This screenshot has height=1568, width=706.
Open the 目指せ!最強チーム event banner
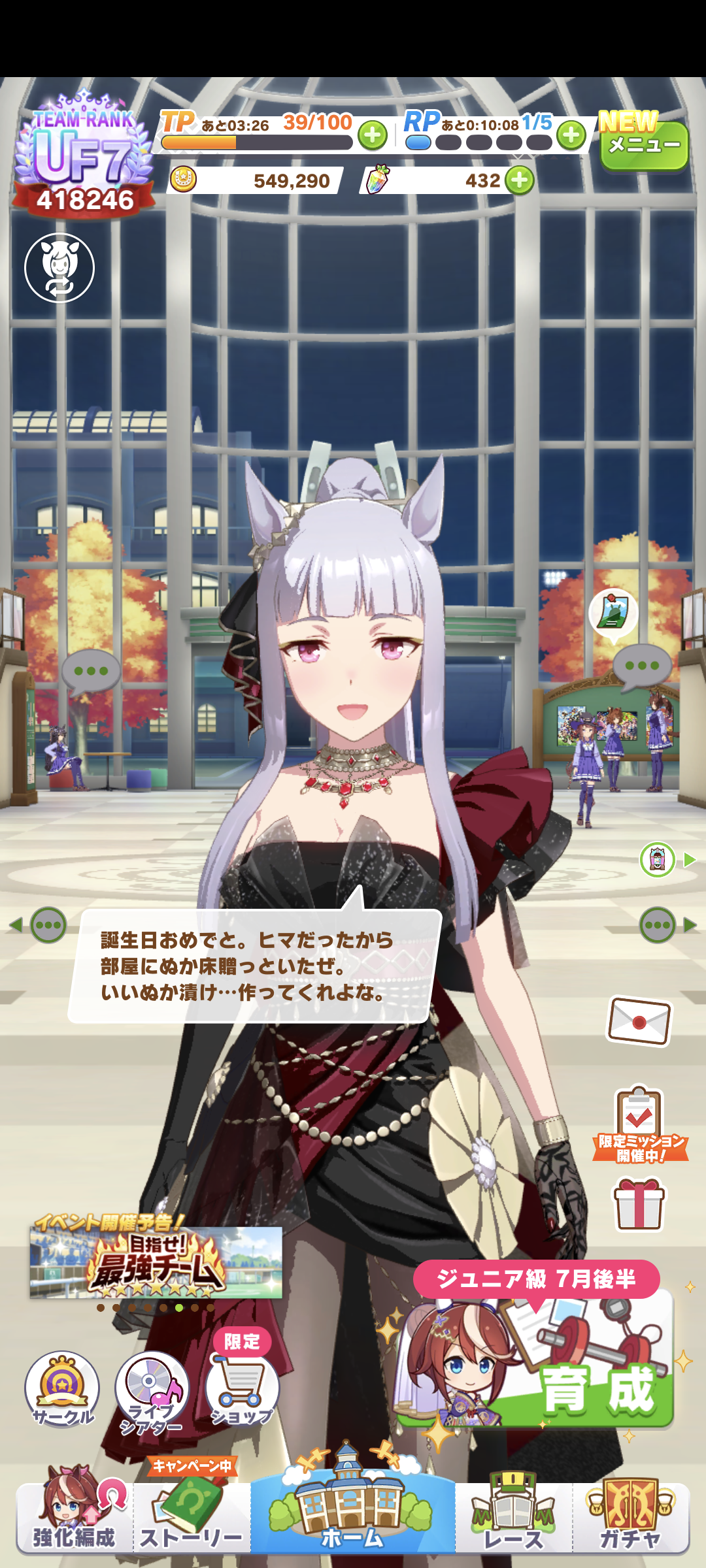[x=156, y=1262]
